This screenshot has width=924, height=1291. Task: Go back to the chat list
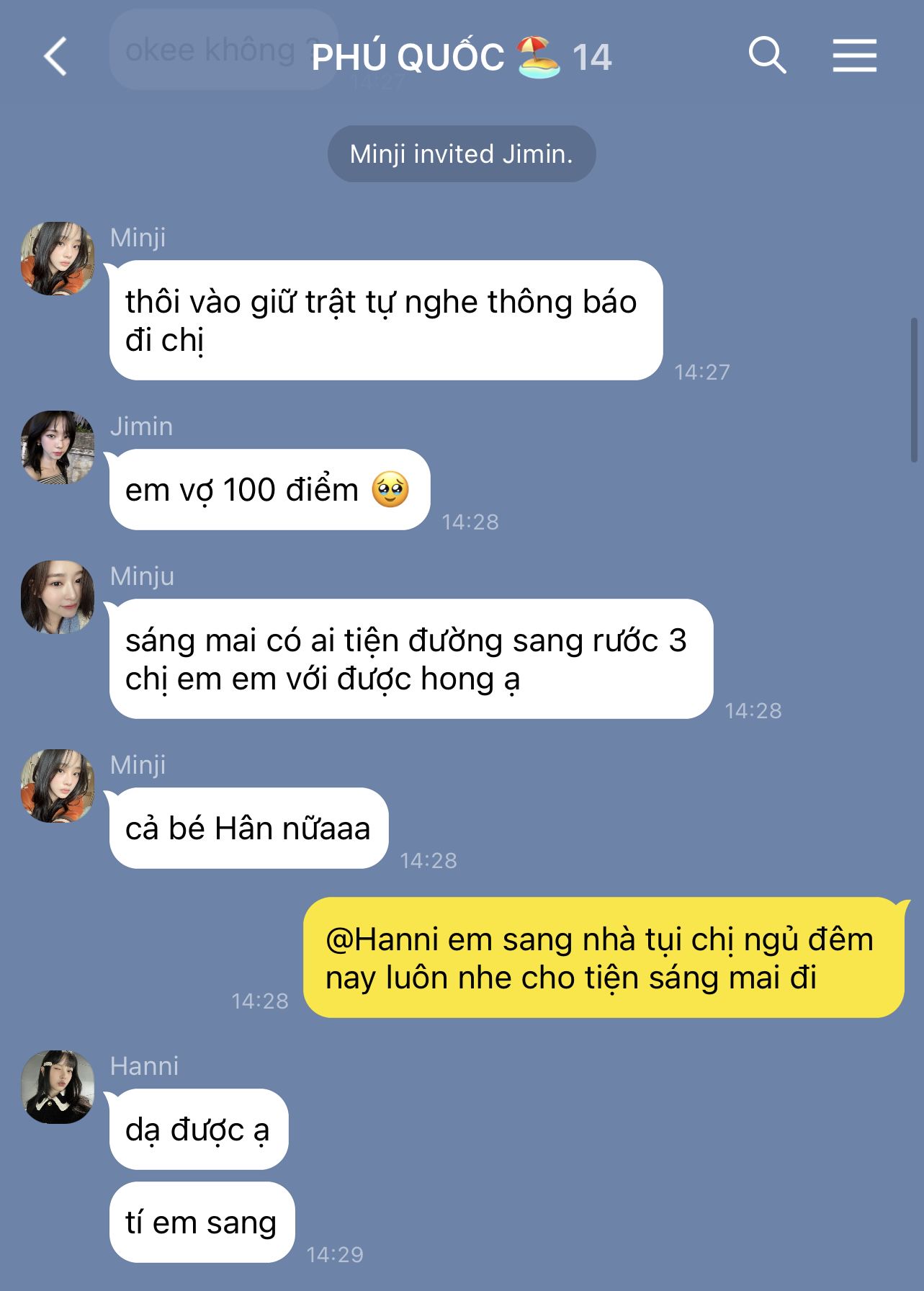click(x=55, y=56)
